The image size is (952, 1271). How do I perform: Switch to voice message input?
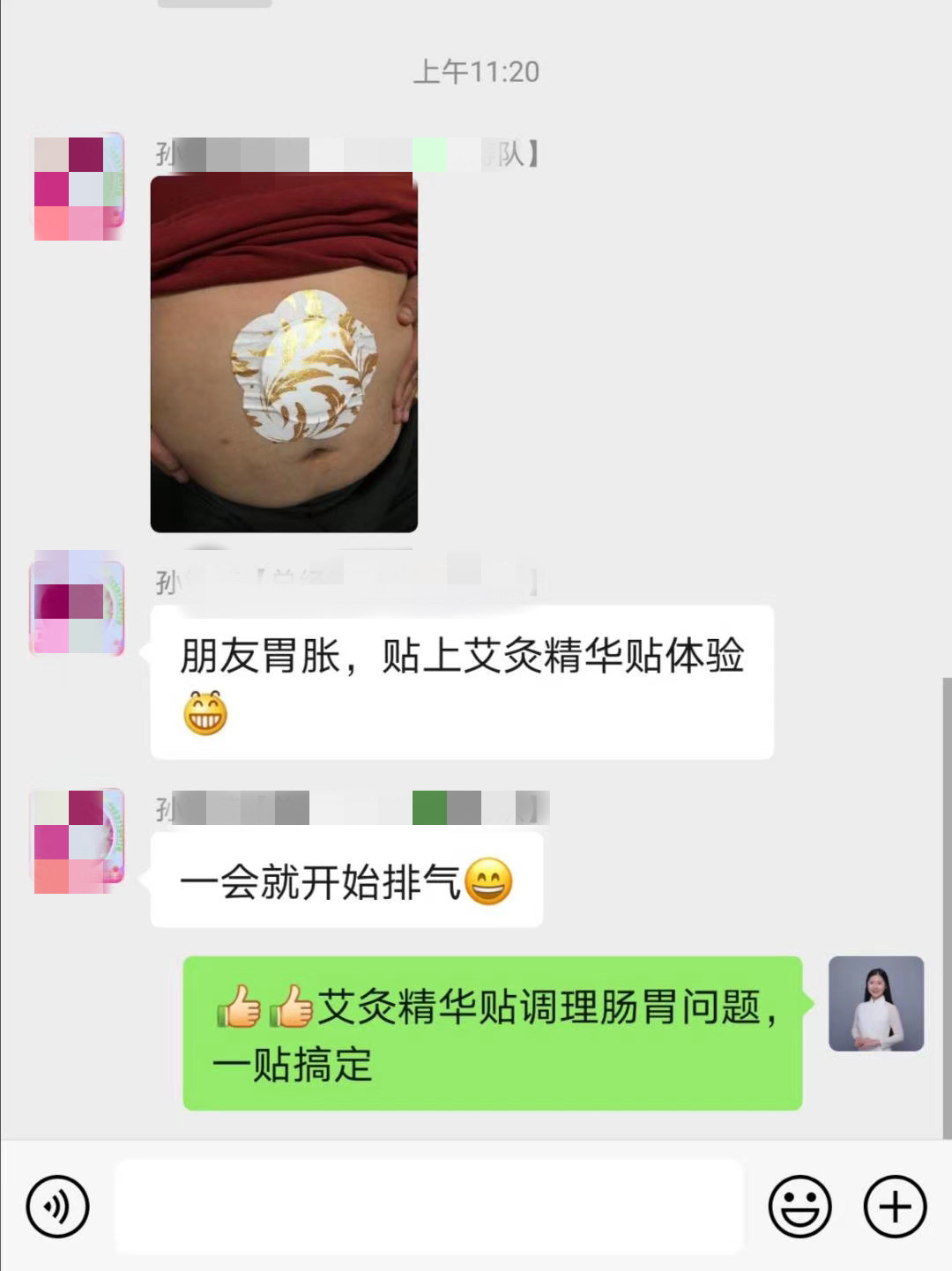click(x=57, y=1206)
